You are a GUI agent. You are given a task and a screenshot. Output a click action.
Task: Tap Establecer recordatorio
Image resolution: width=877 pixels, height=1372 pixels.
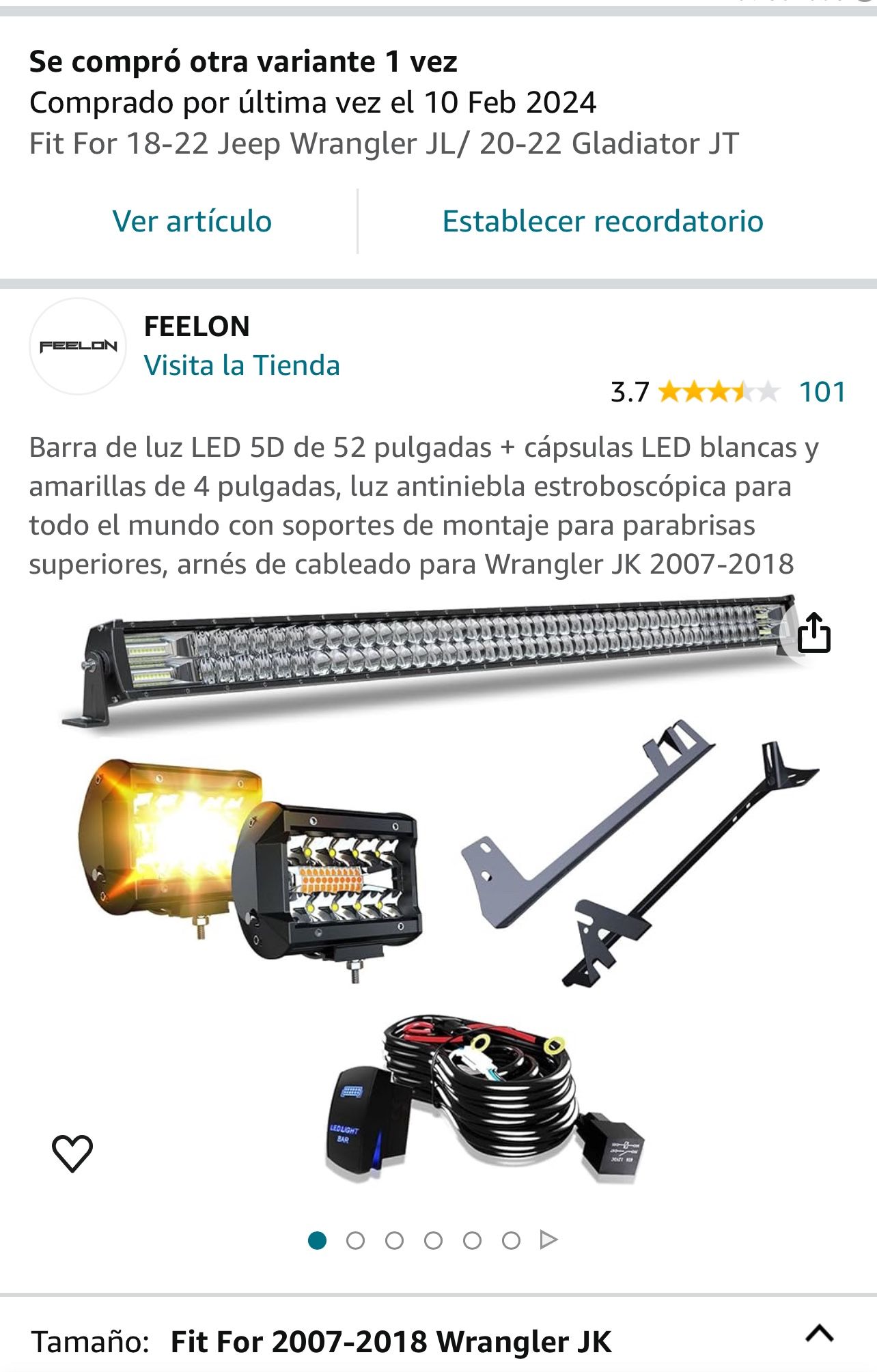pyautogui.click(x=602, y=221)
